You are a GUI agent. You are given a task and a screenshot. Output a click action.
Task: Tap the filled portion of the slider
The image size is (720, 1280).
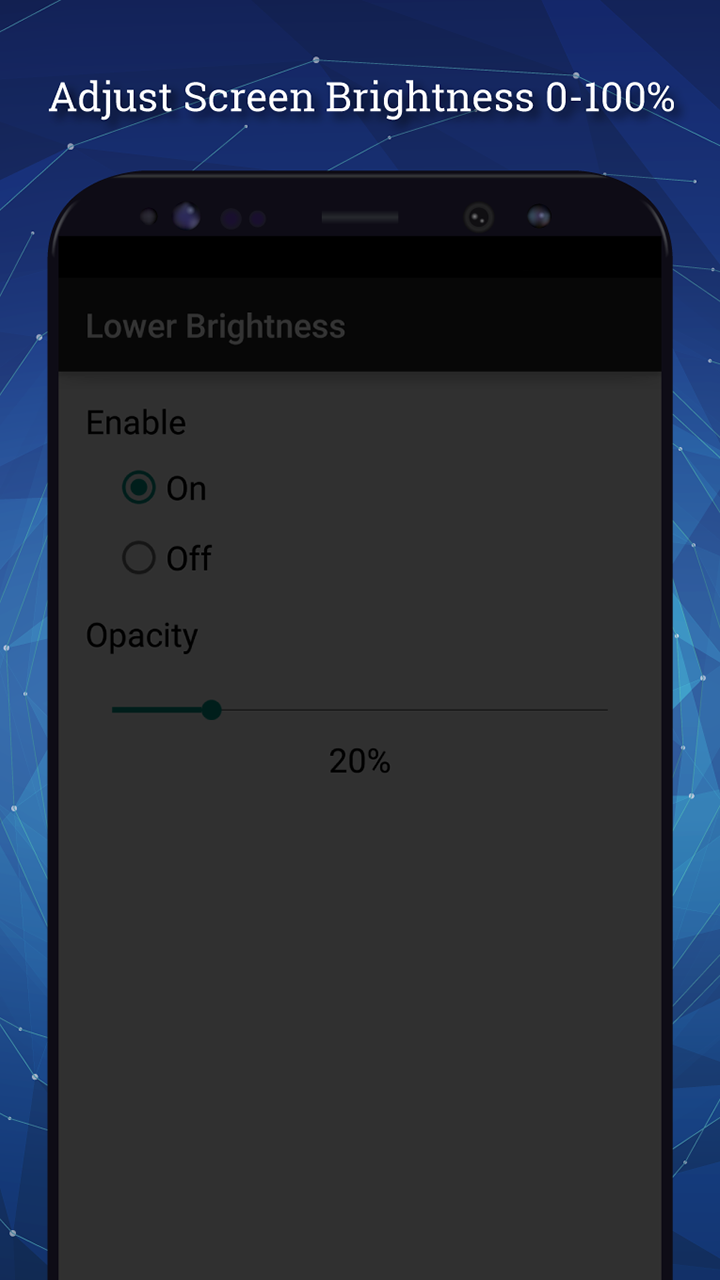(160, 710)
